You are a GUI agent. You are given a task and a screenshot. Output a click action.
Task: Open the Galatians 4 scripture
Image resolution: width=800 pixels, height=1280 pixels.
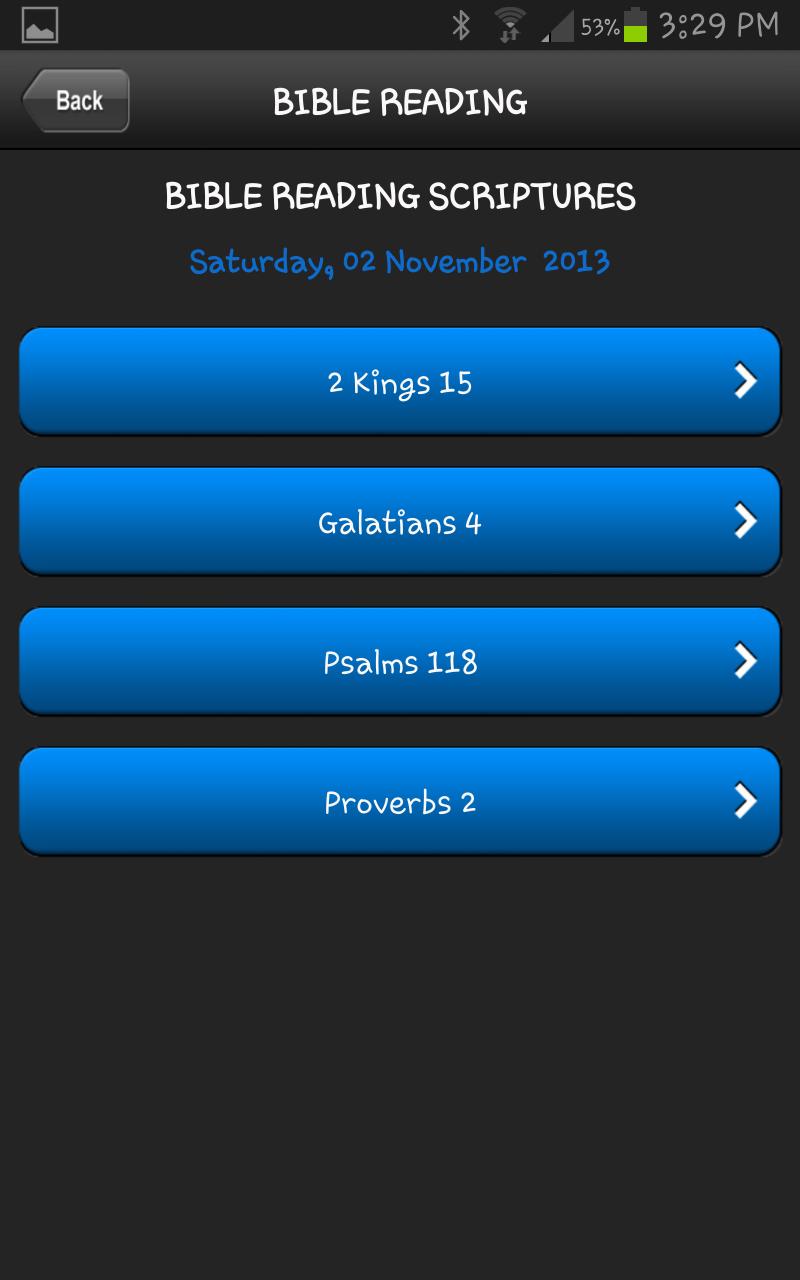(x=400, y=522)
